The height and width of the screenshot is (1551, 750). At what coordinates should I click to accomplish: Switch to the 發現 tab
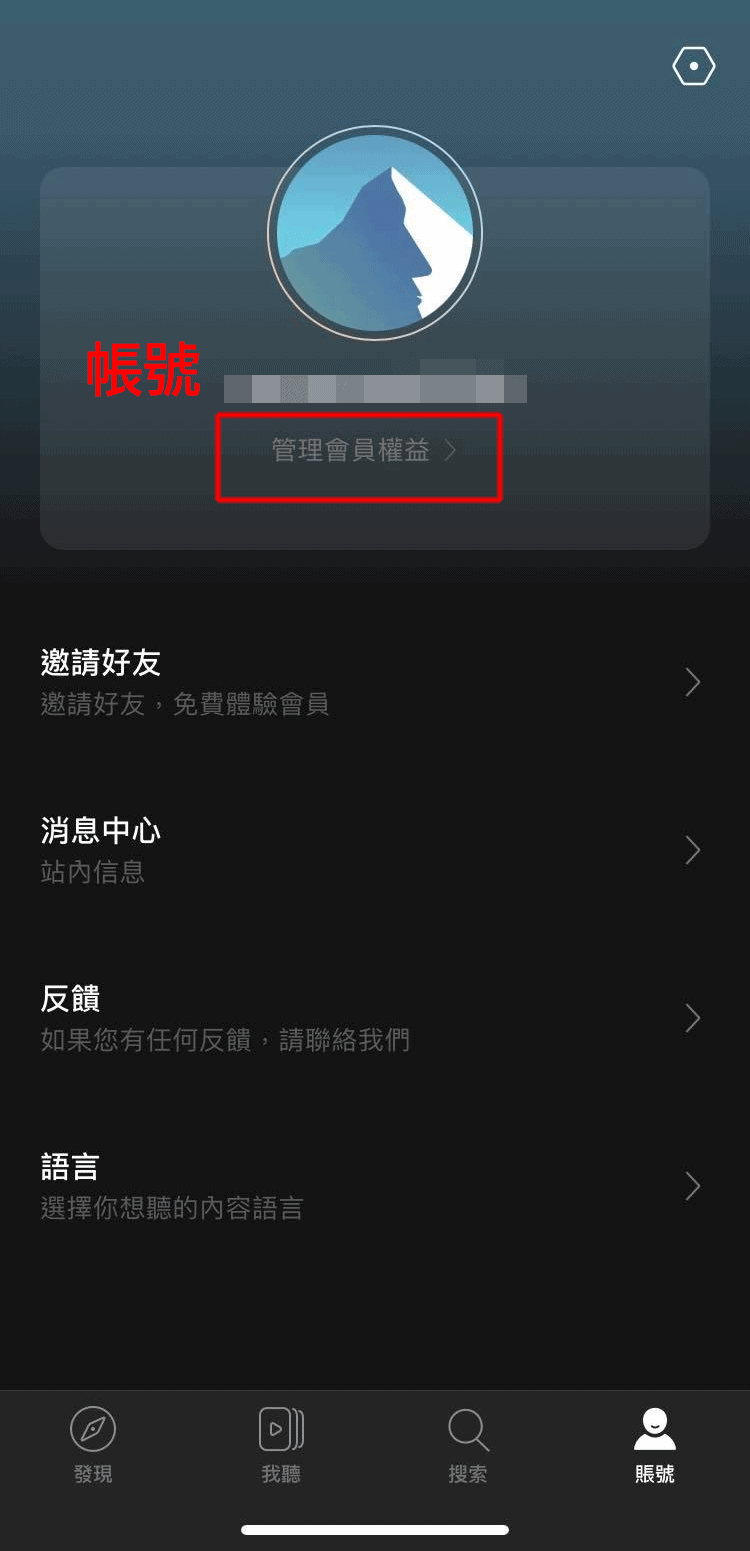click(93, 1445)
